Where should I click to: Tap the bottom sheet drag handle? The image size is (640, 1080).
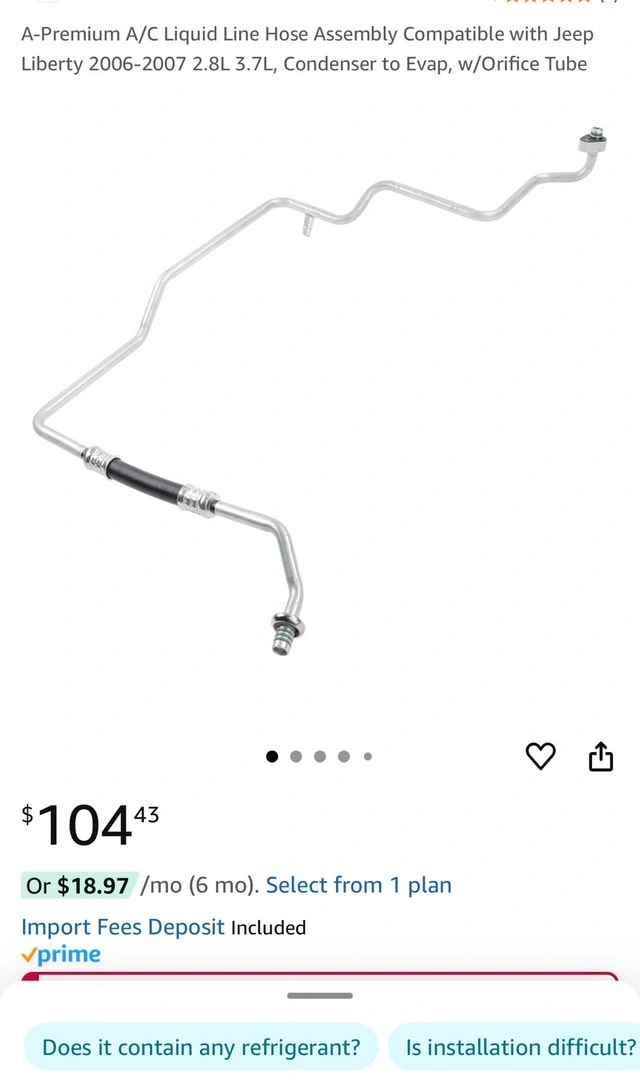point(320,995)
